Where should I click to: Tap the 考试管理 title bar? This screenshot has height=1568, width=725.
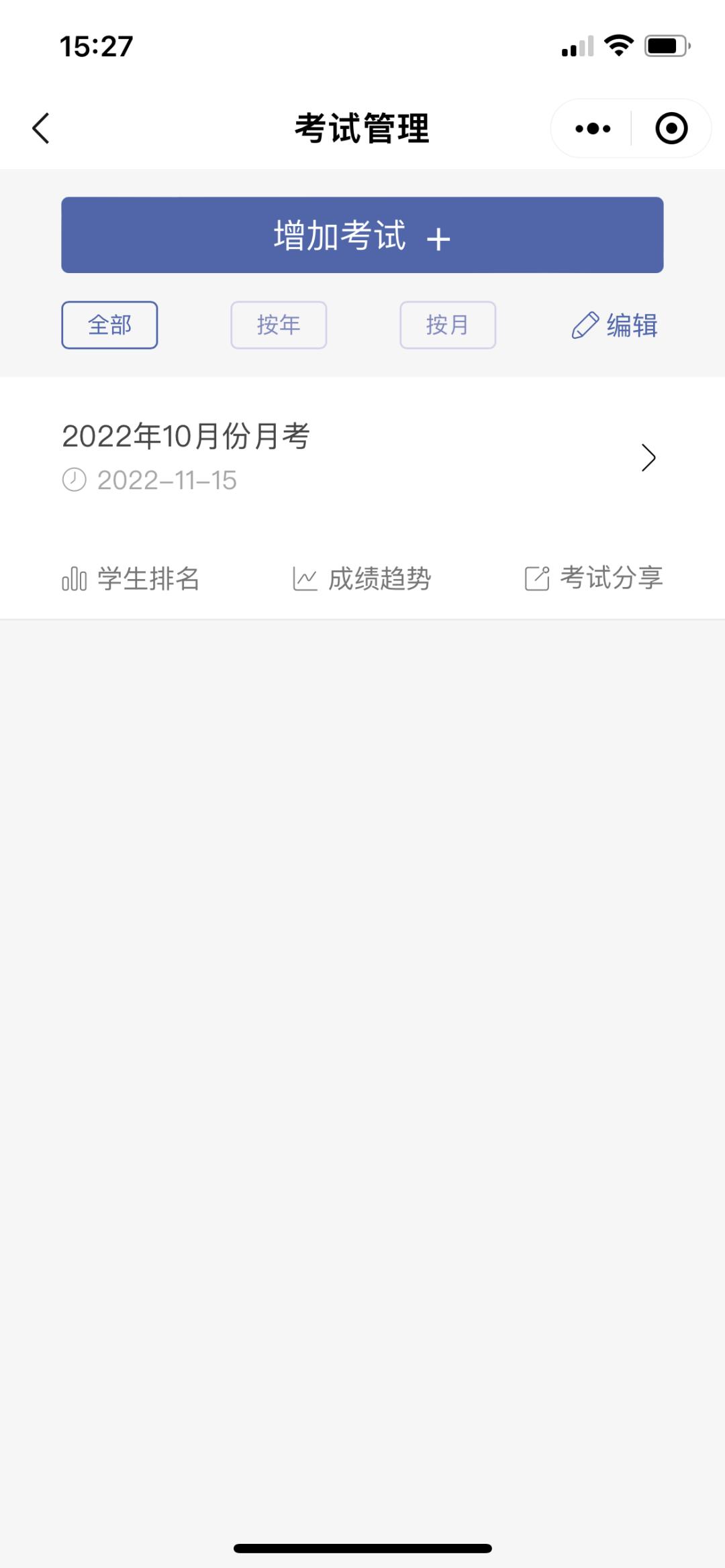click(x=362, y=127)
